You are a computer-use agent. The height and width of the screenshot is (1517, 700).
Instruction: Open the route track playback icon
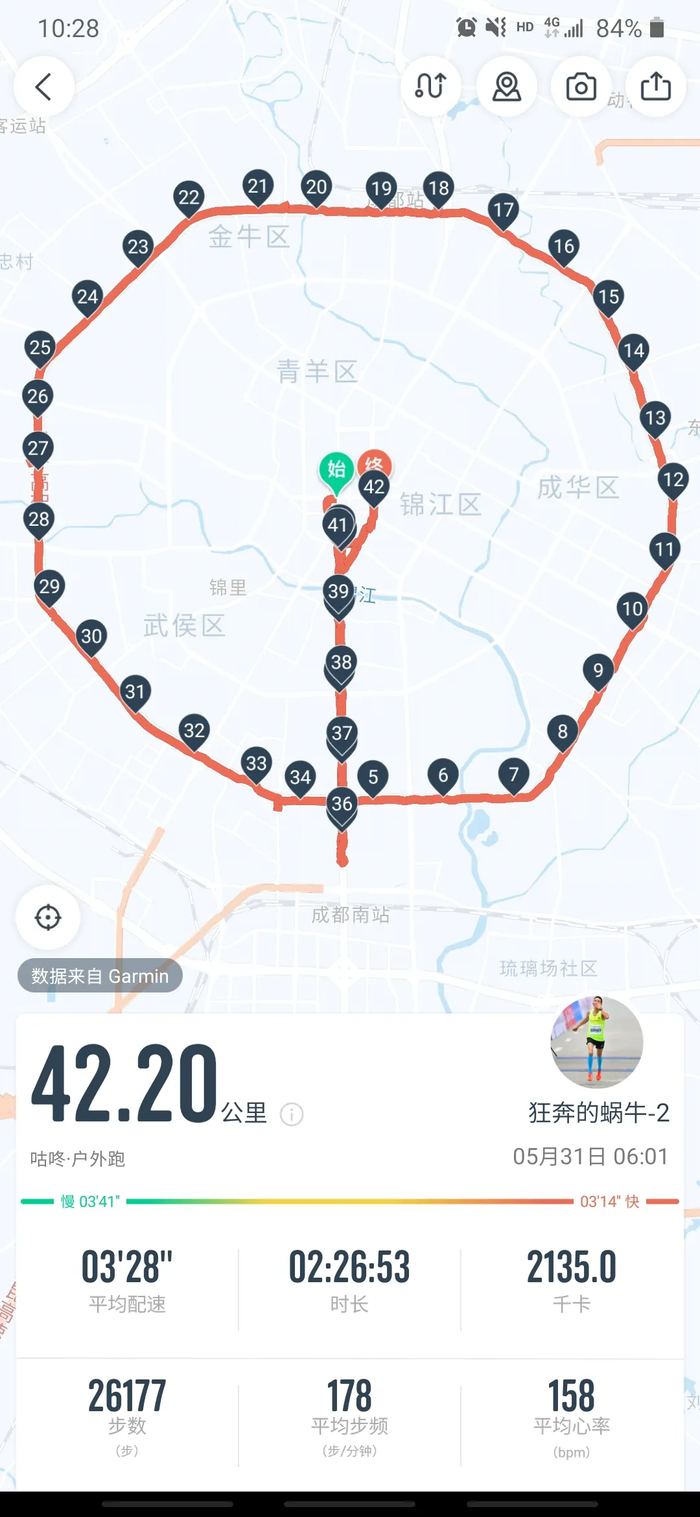(431, 87)
